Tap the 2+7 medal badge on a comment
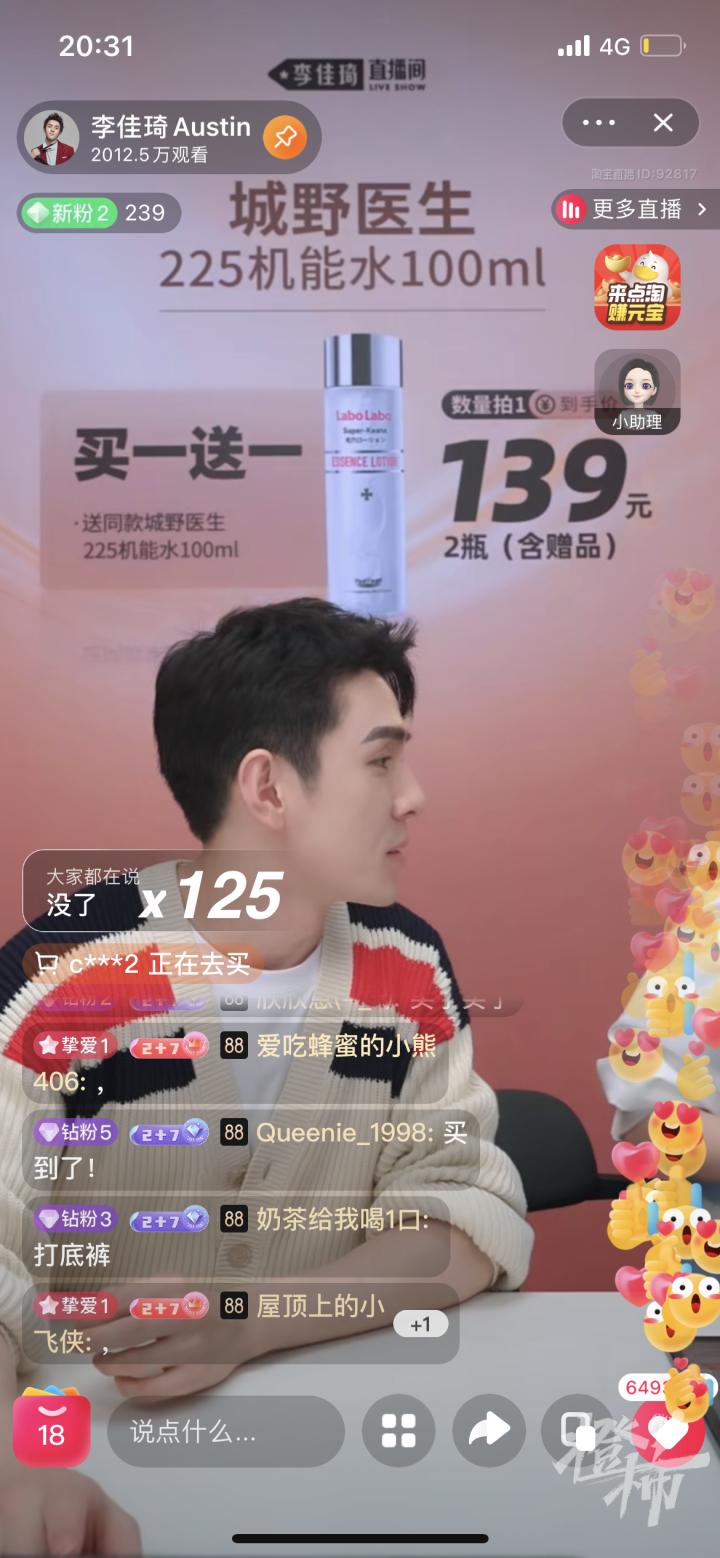 coord(167,1133)
